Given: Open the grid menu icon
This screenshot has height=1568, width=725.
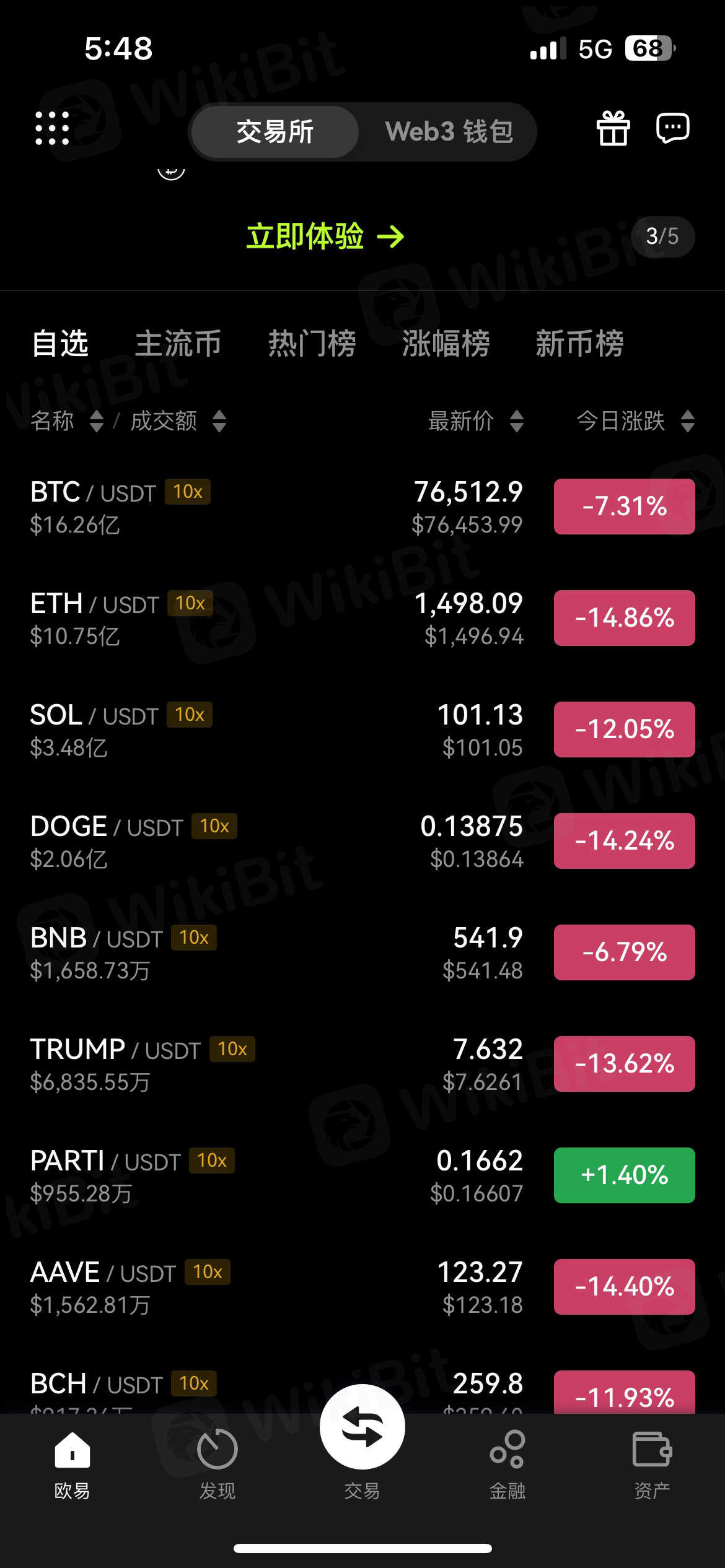Looking at the screenshot, I should coord(52,129).
